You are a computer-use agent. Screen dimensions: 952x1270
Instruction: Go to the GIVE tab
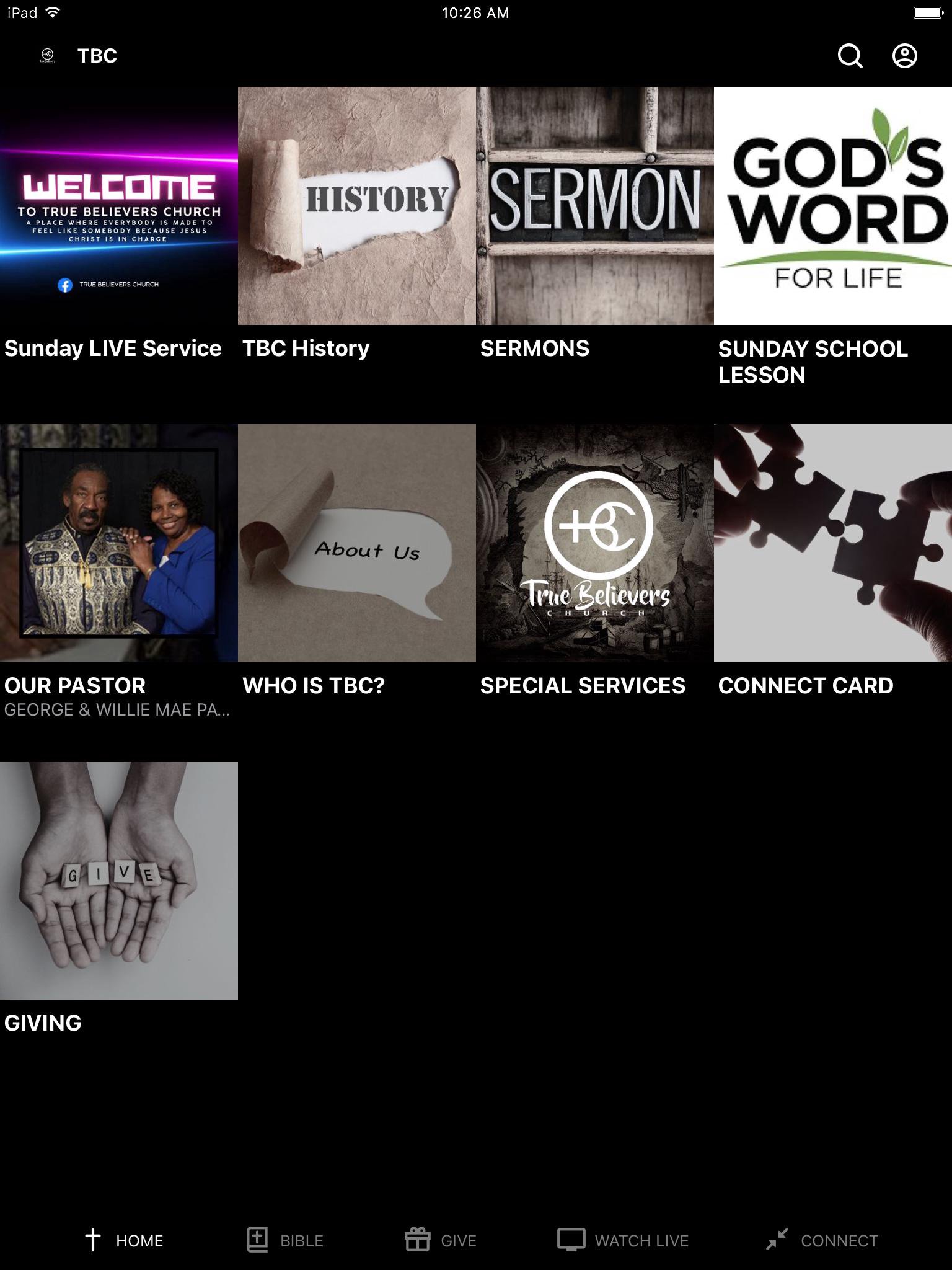click(x=441, y=1240)
